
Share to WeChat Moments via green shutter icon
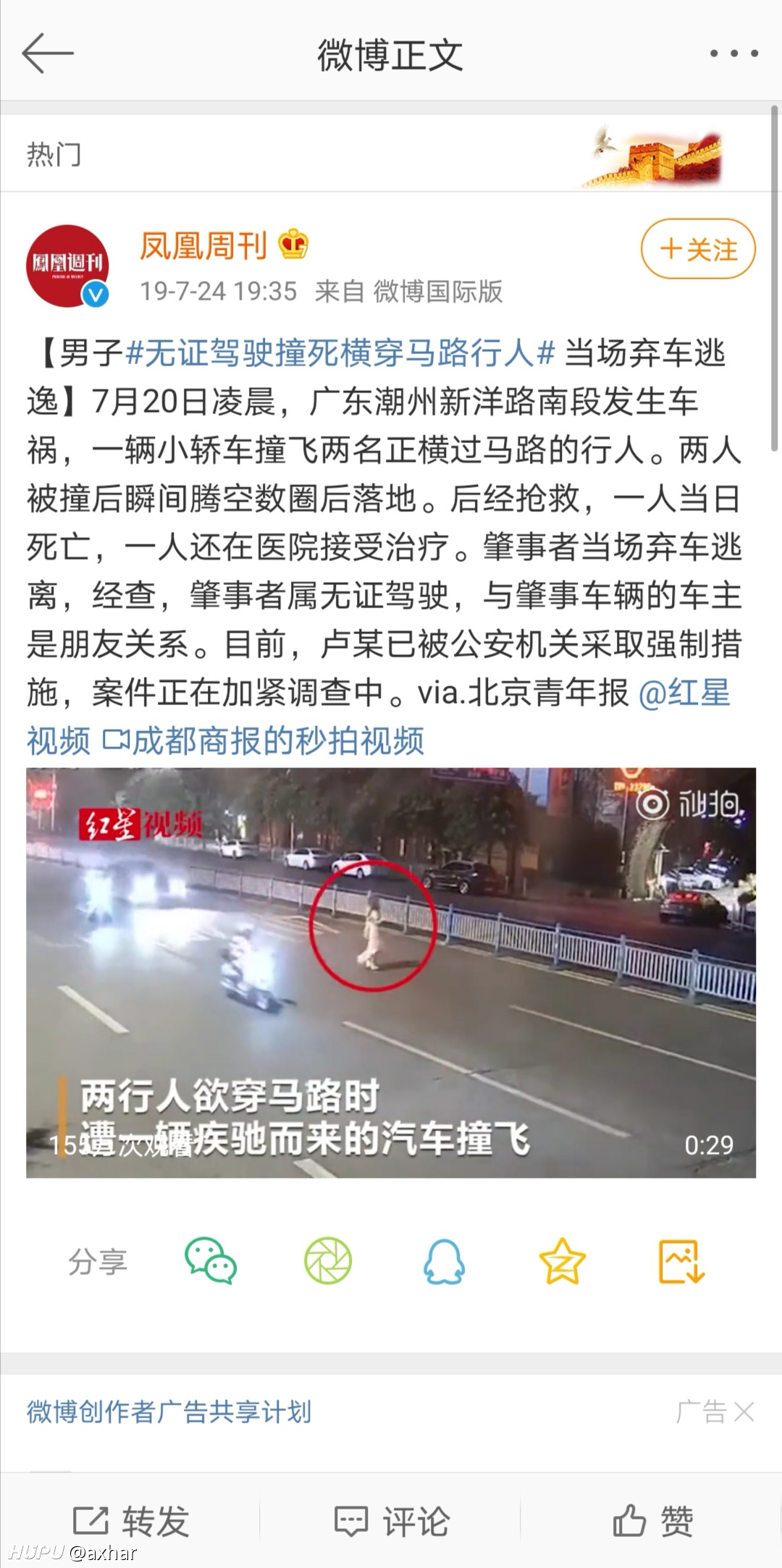[328, 1261]
